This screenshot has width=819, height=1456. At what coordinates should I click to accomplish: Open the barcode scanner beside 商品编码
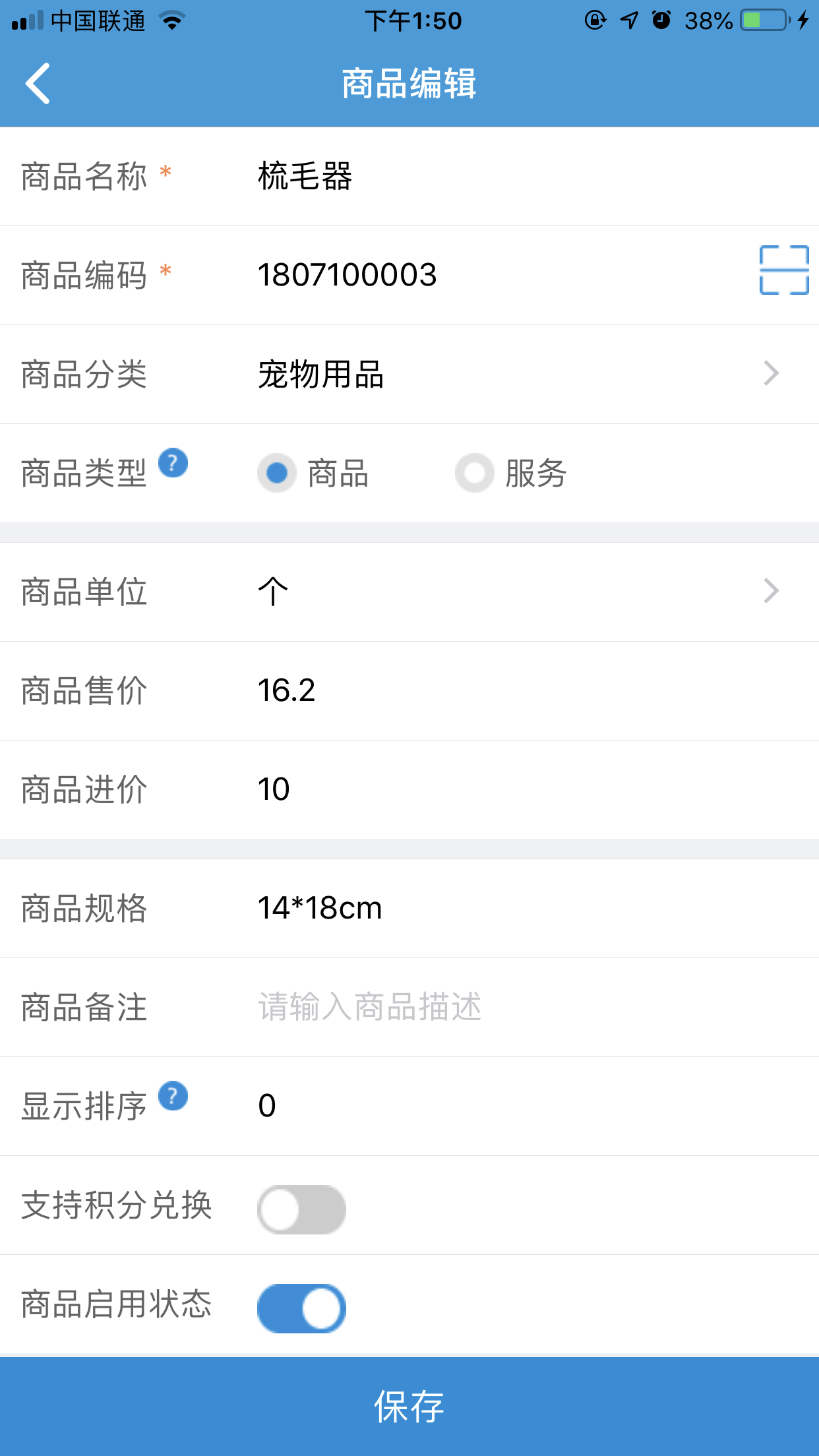click(x=784, y=270)
